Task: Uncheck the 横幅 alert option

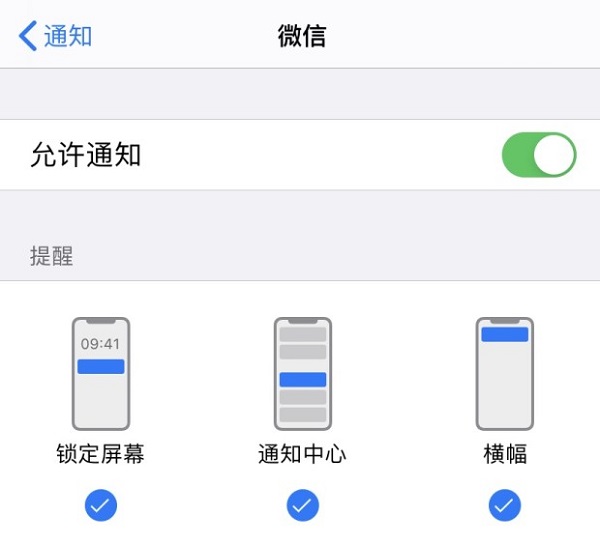Action: point(504,505)
